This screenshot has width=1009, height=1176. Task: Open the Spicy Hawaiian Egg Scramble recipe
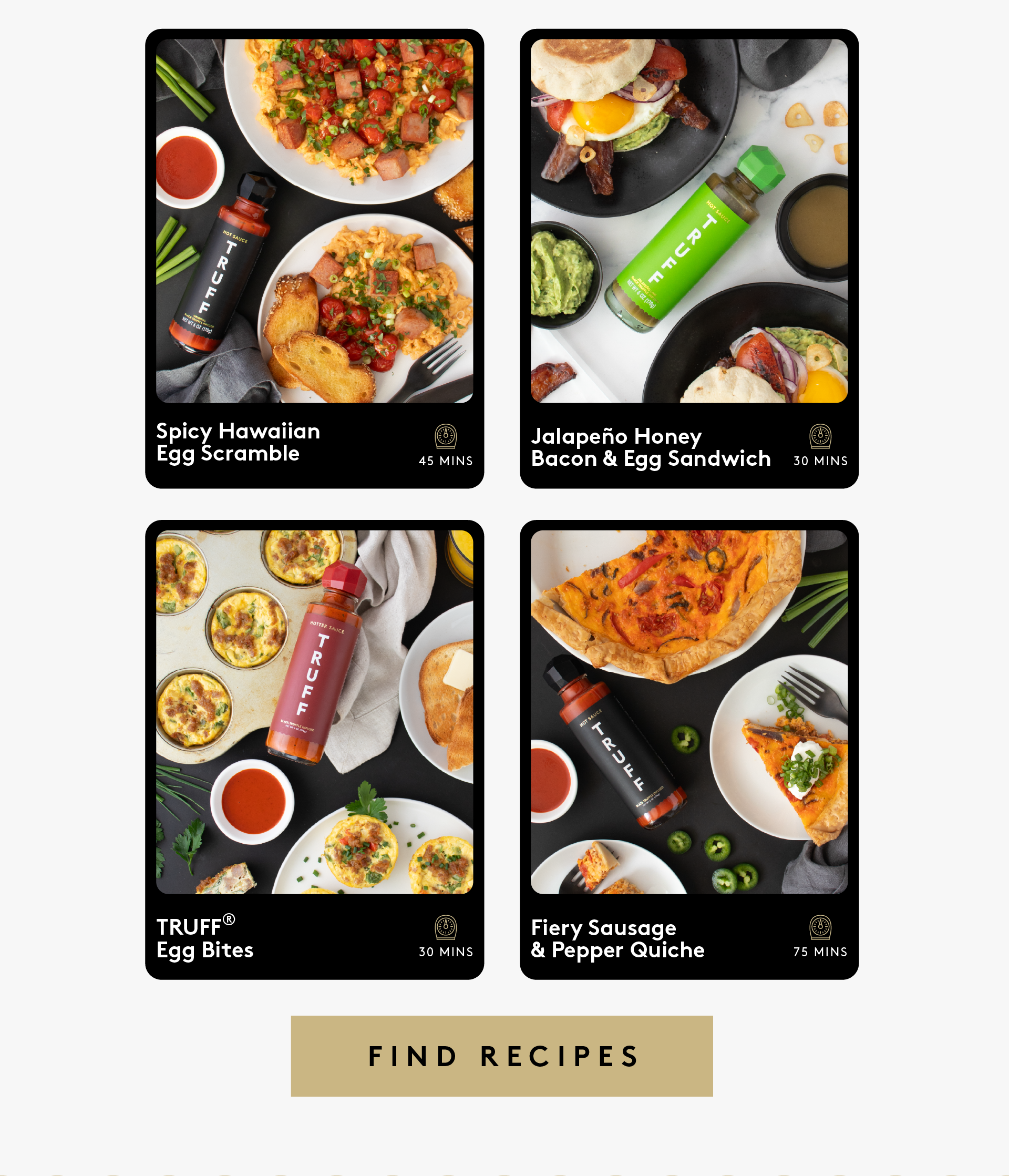314,258
